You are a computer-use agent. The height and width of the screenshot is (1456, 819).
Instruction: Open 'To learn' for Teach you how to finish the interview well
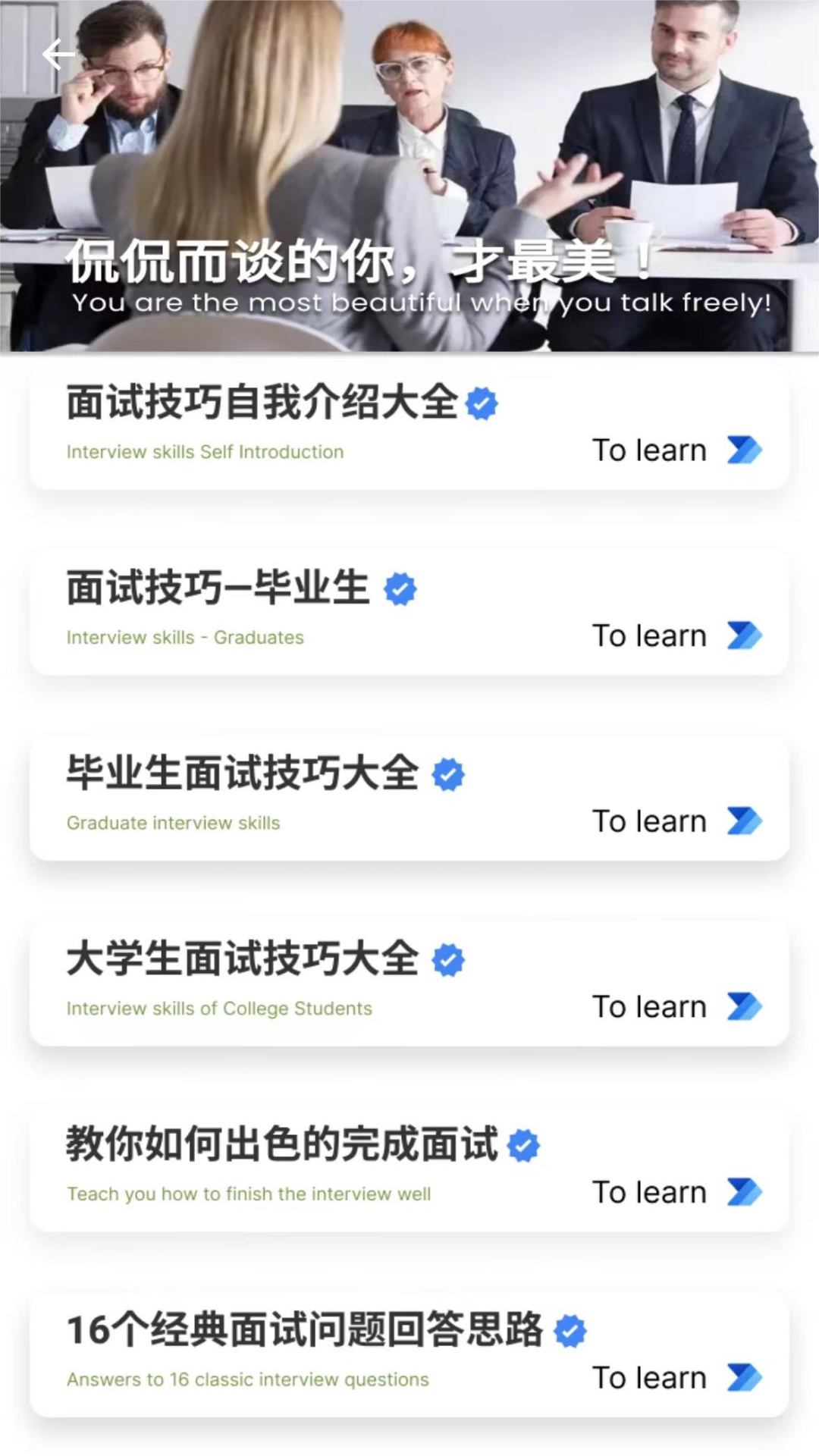pyautogui.click(x=649, y=1191)
